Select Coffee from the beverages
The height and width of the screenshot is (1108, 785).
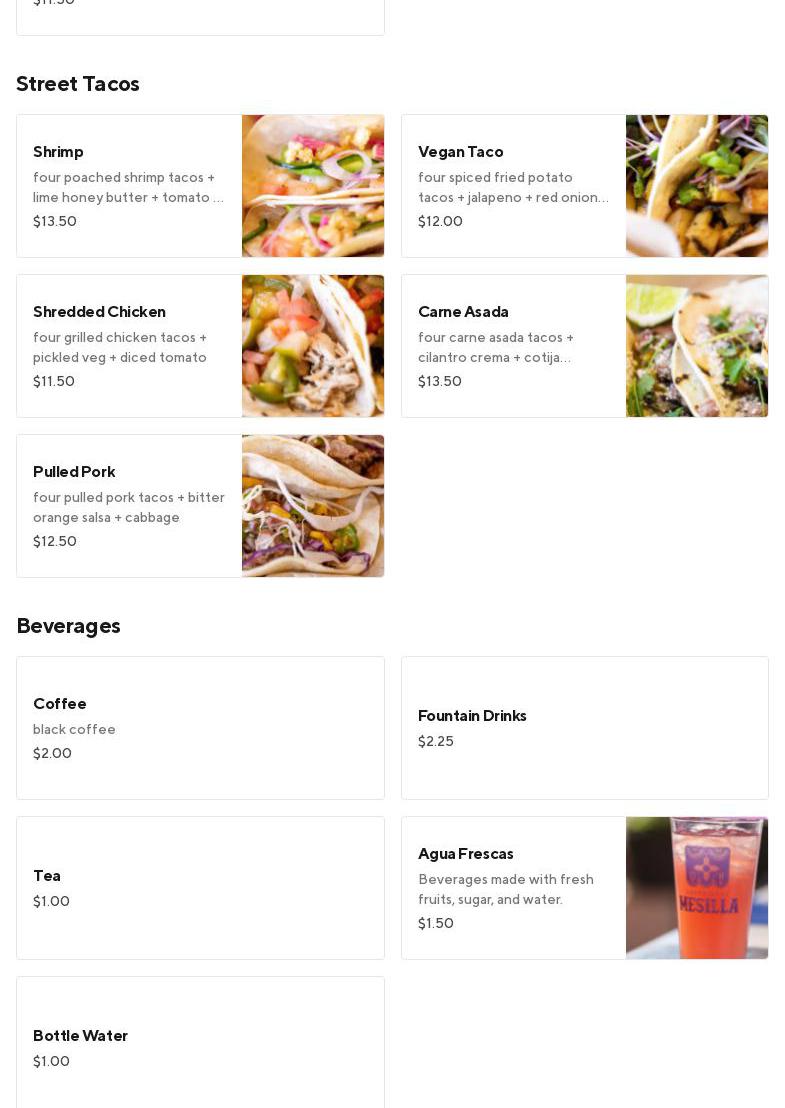[x=200, y=728]
